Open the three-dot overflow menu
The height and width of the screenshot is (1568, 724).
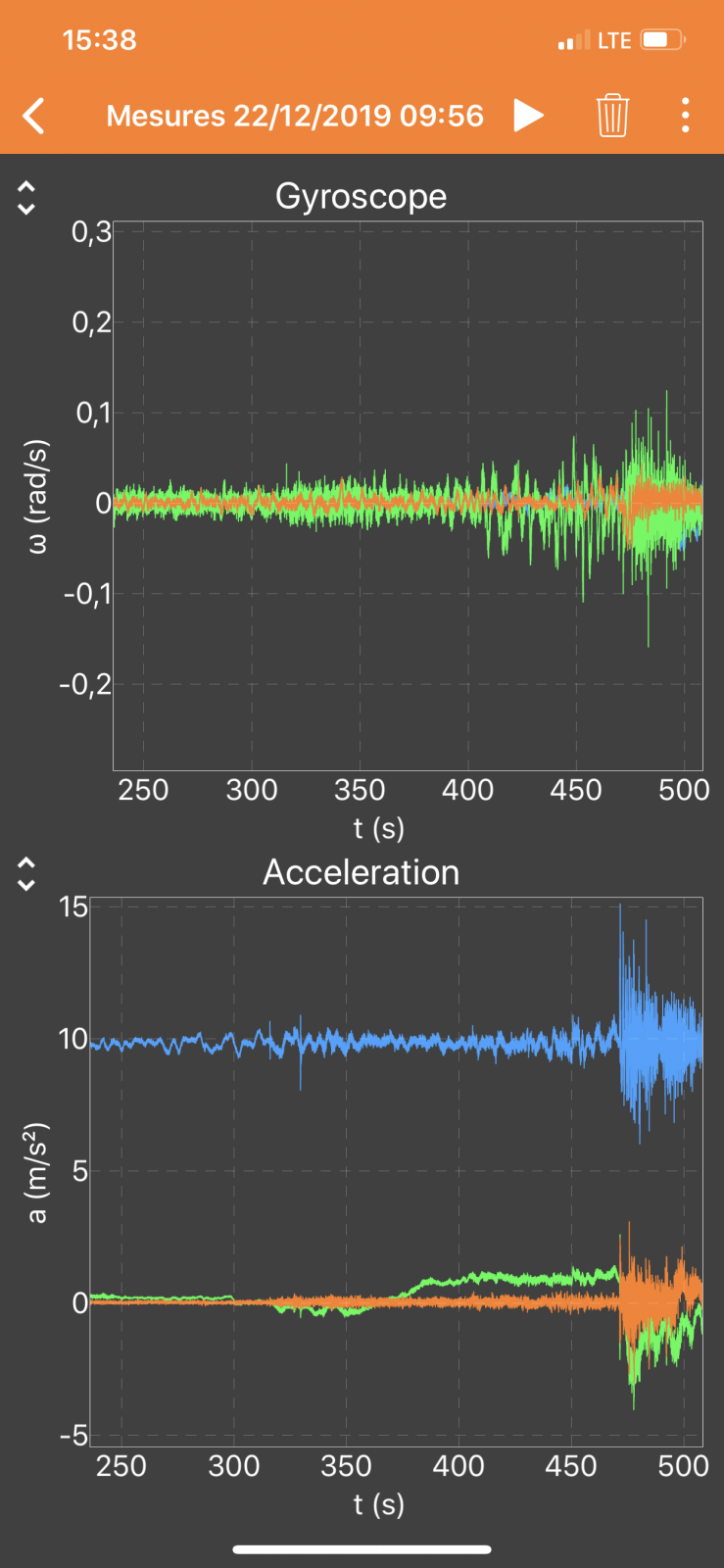point(685,116)
